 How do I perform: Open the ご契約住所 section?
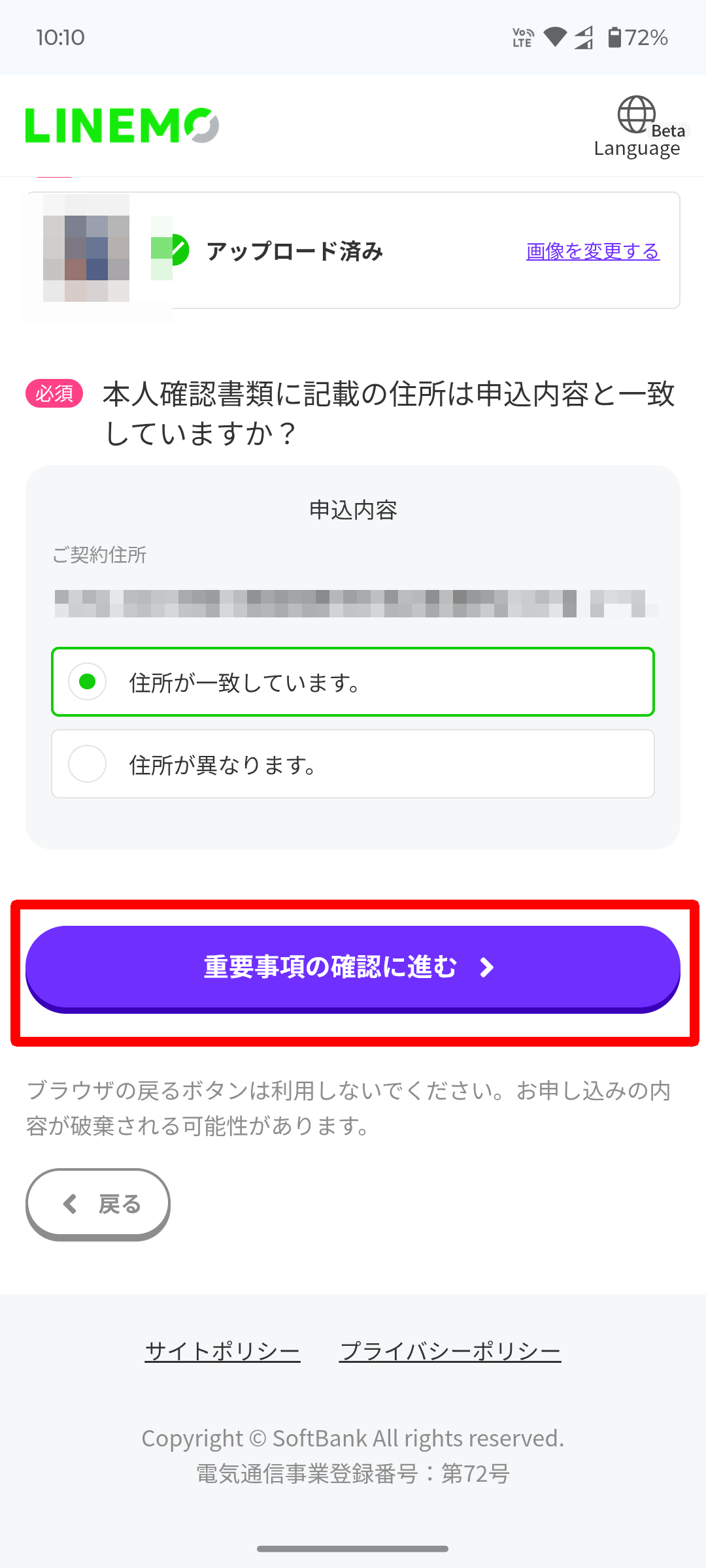pyautogui.click(x=100, y=555)
